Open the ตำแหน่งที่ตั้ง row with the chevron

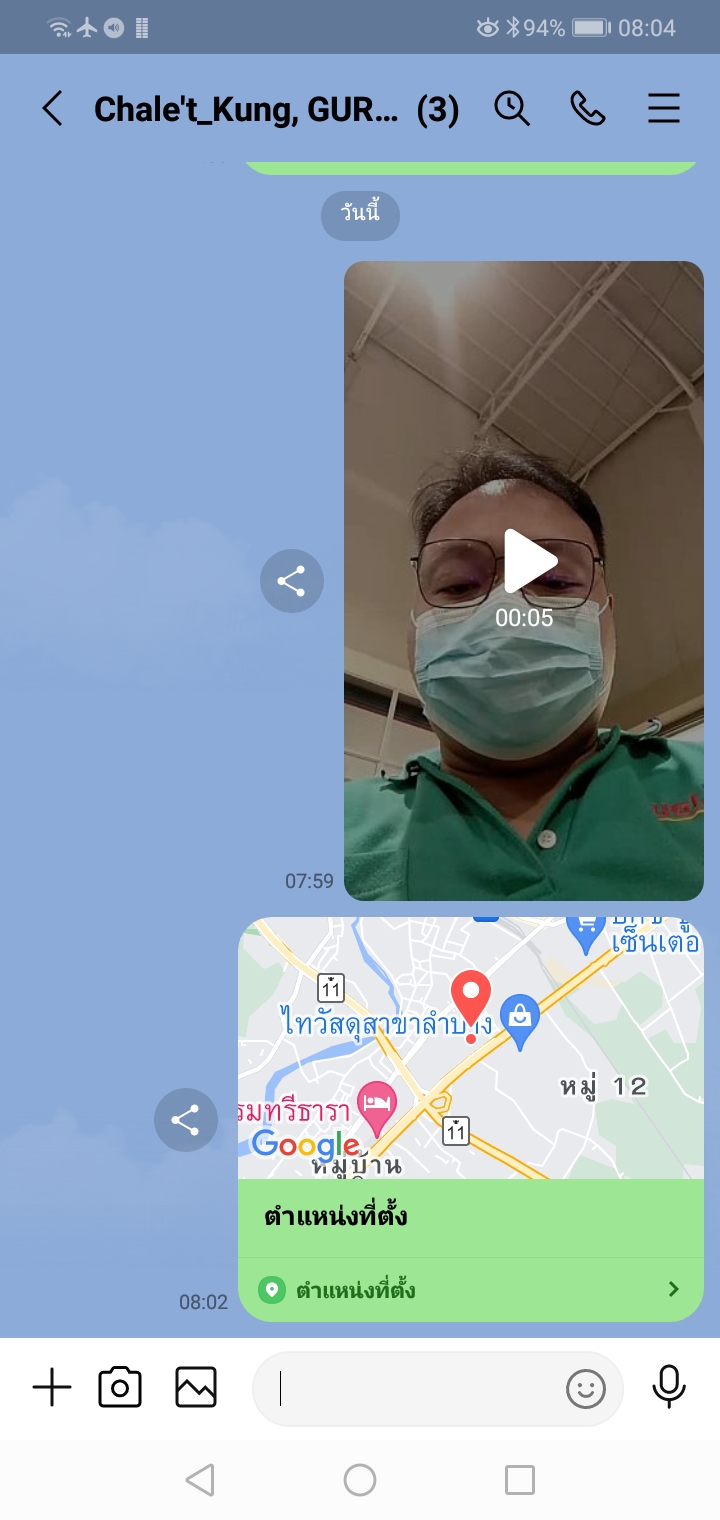pos(470,1289)
